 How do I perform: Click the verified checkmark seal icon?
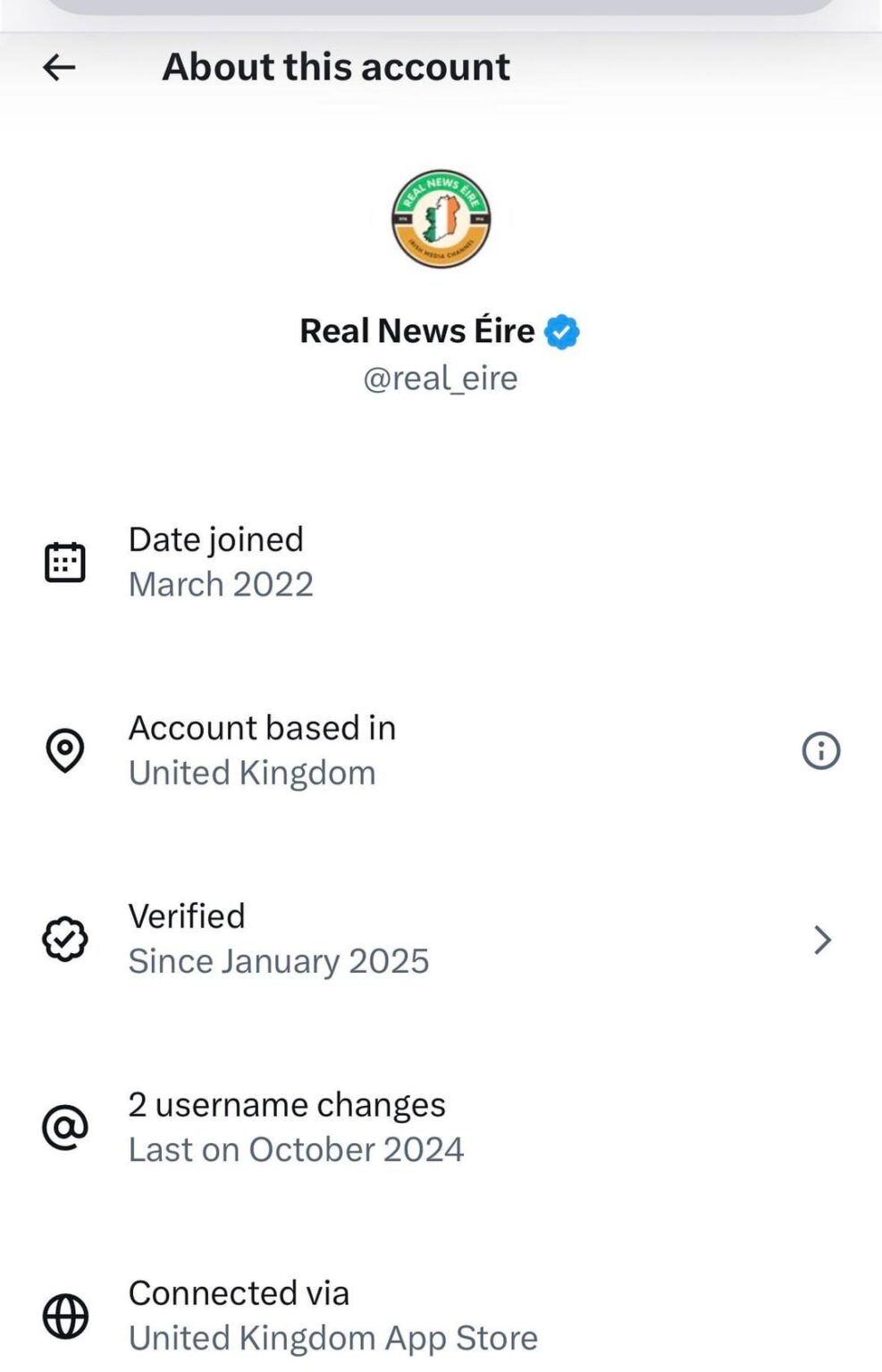tap(64, 938)
